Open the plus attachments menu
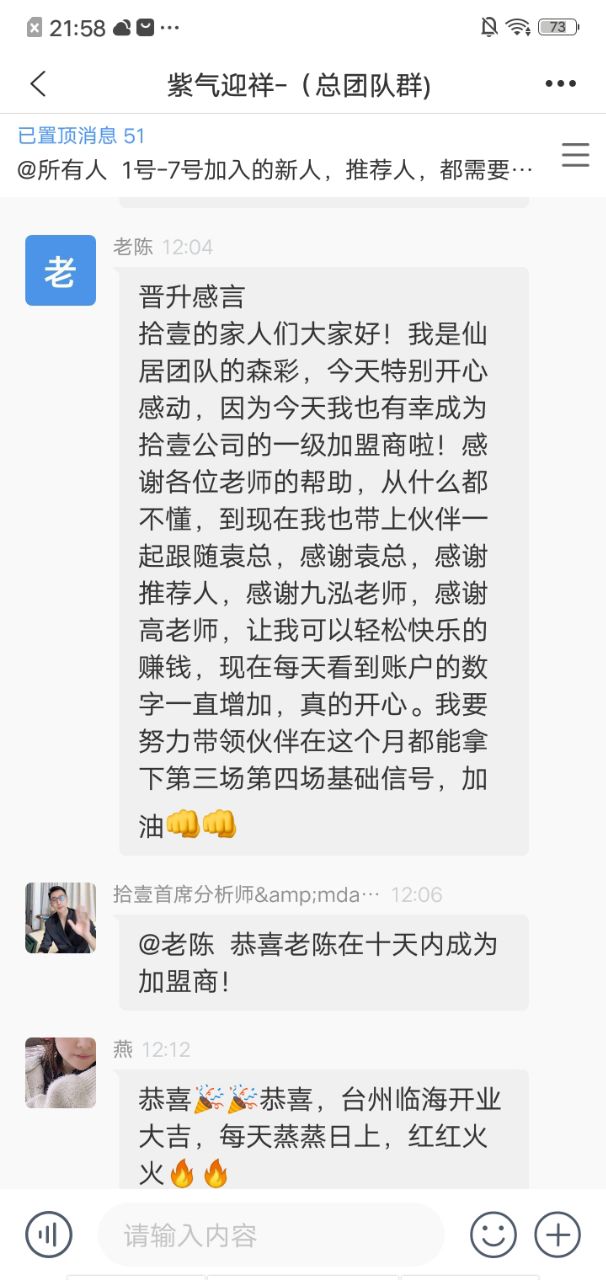 (557, 1234)
